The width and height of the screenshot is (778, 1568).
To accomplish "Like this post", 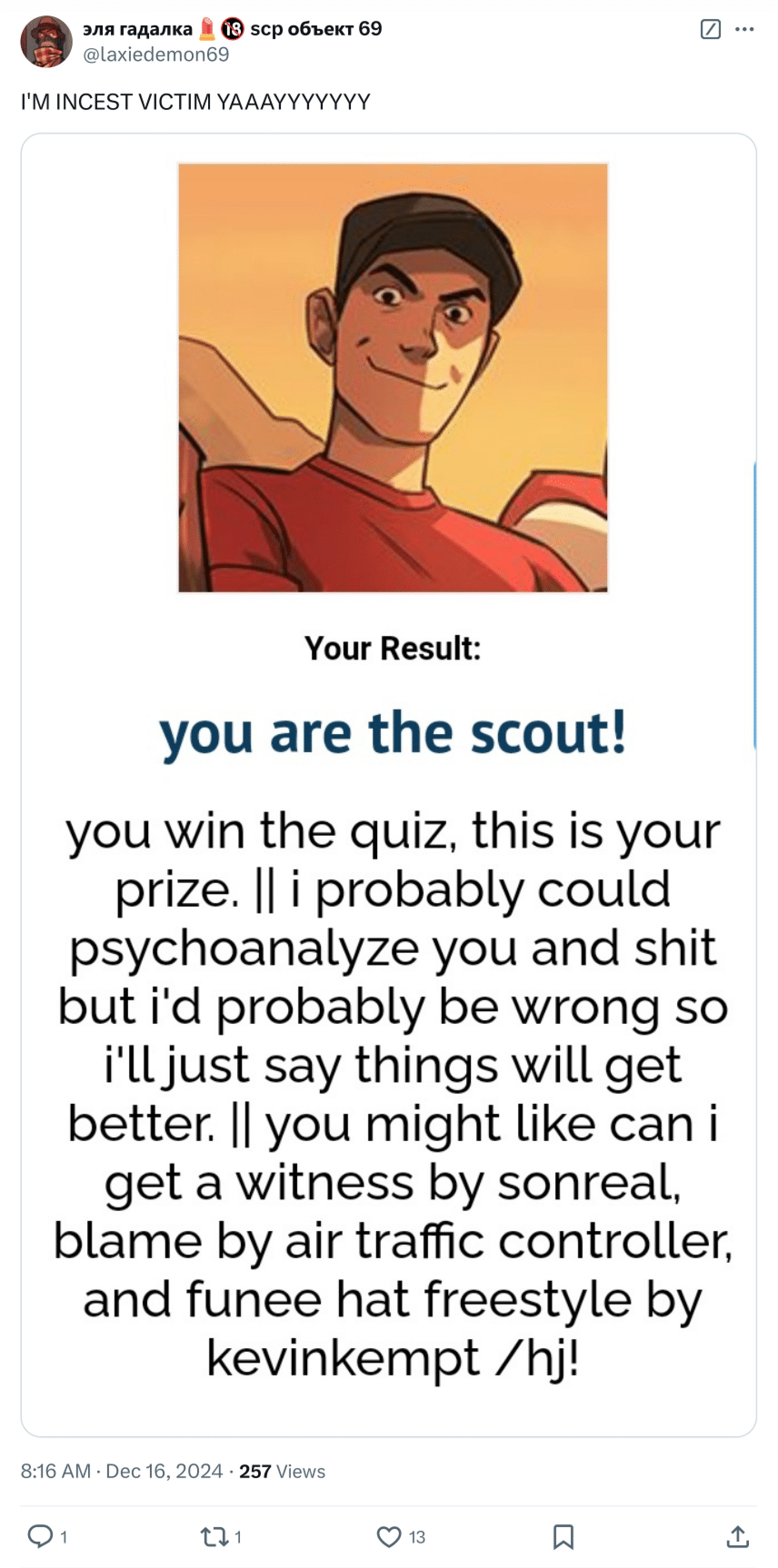I will 389,1536.
